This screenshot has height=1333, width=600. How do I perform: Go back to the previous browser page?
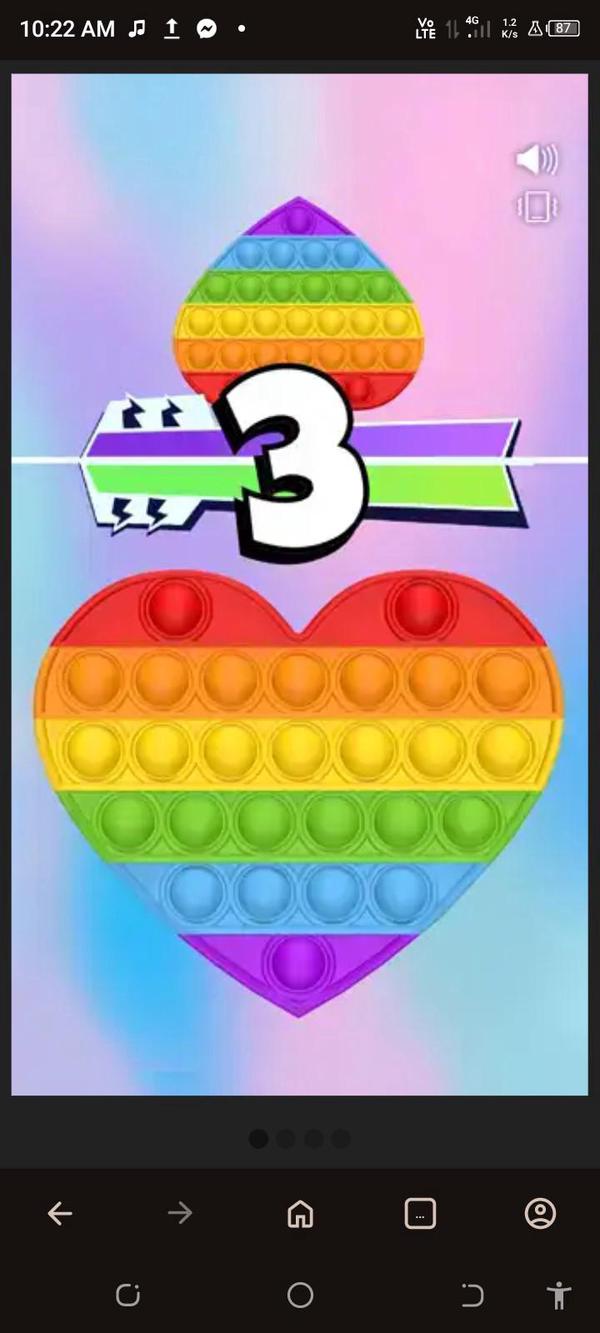[60, 1213]
